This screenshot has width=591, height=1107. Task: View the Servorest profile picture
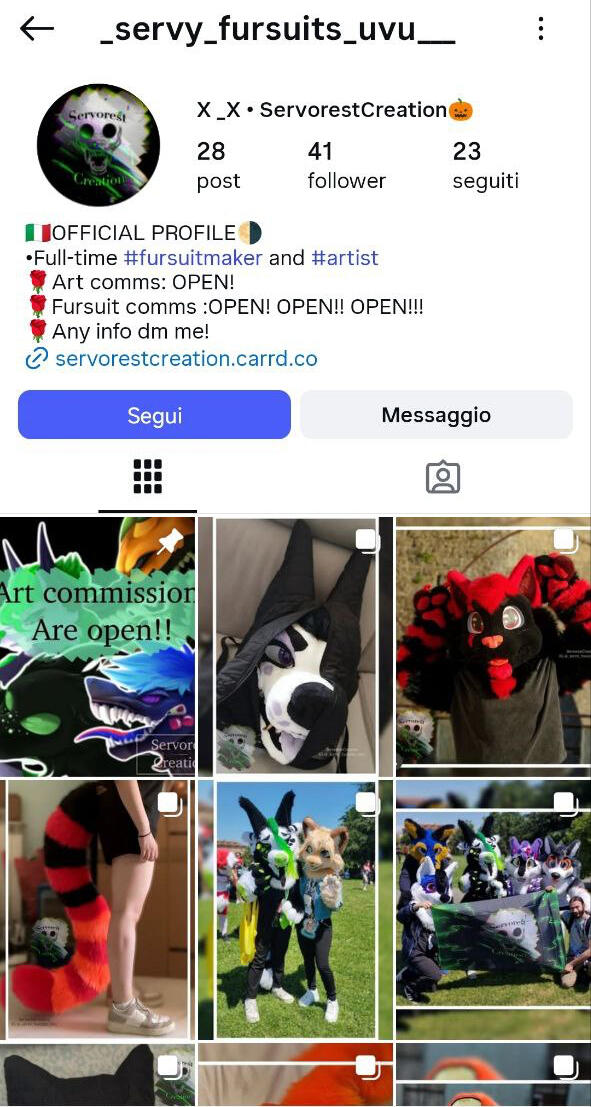coord(98,145)
